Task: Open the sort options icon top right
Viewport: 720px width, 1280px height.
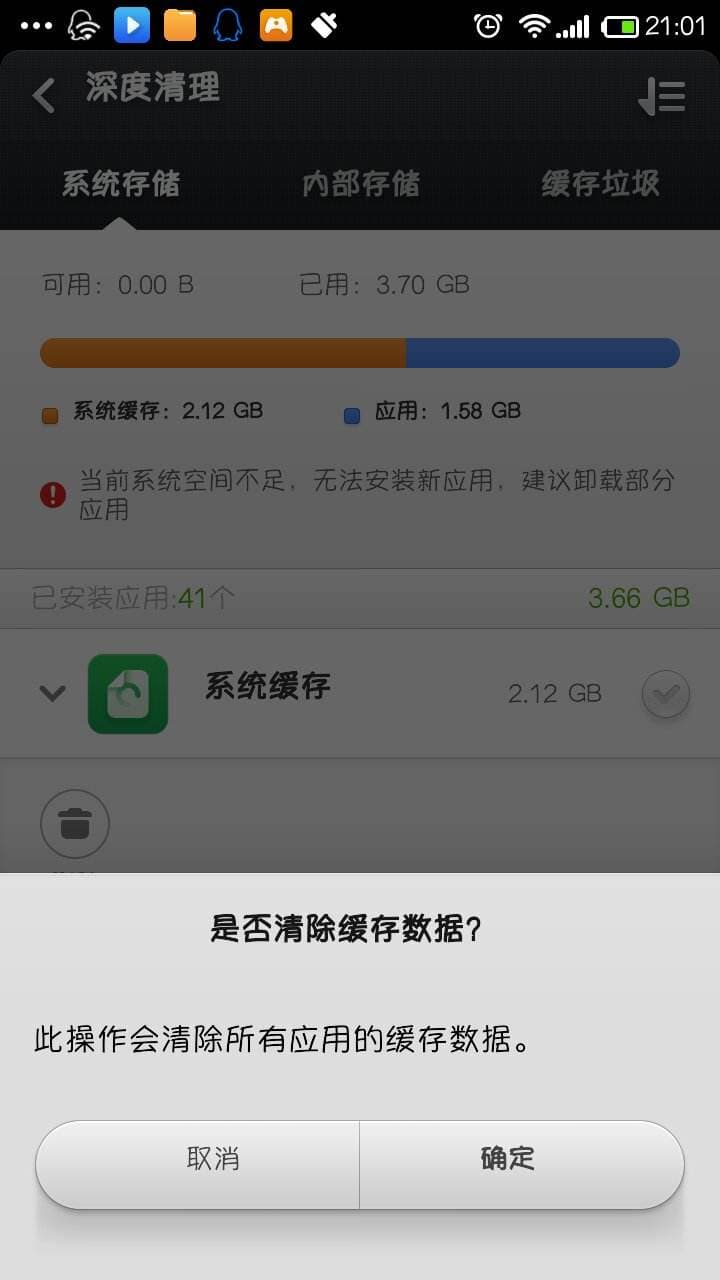Action: point(662,96)
